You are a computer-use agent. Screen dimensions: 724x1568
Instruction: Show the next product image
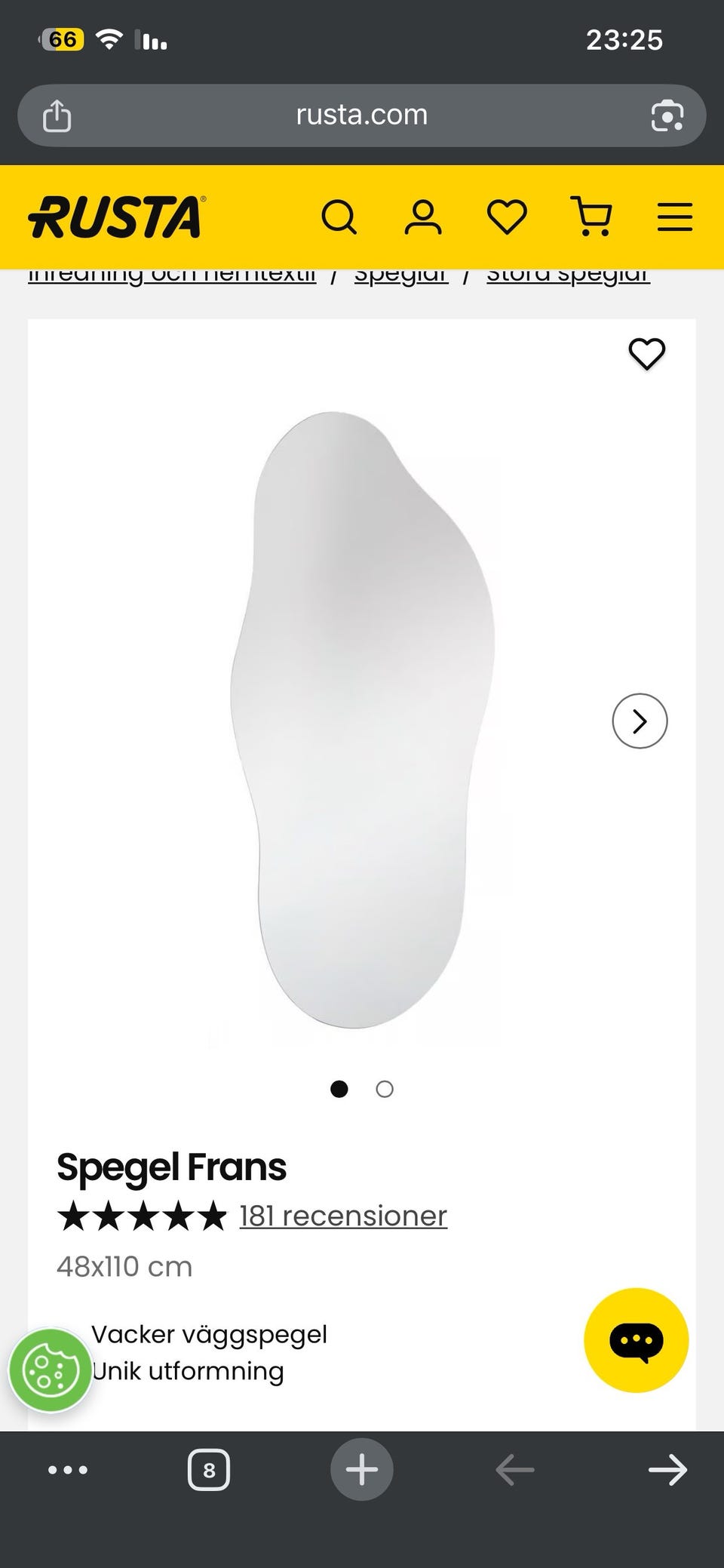pyautogui.click(x=640, y=721)
